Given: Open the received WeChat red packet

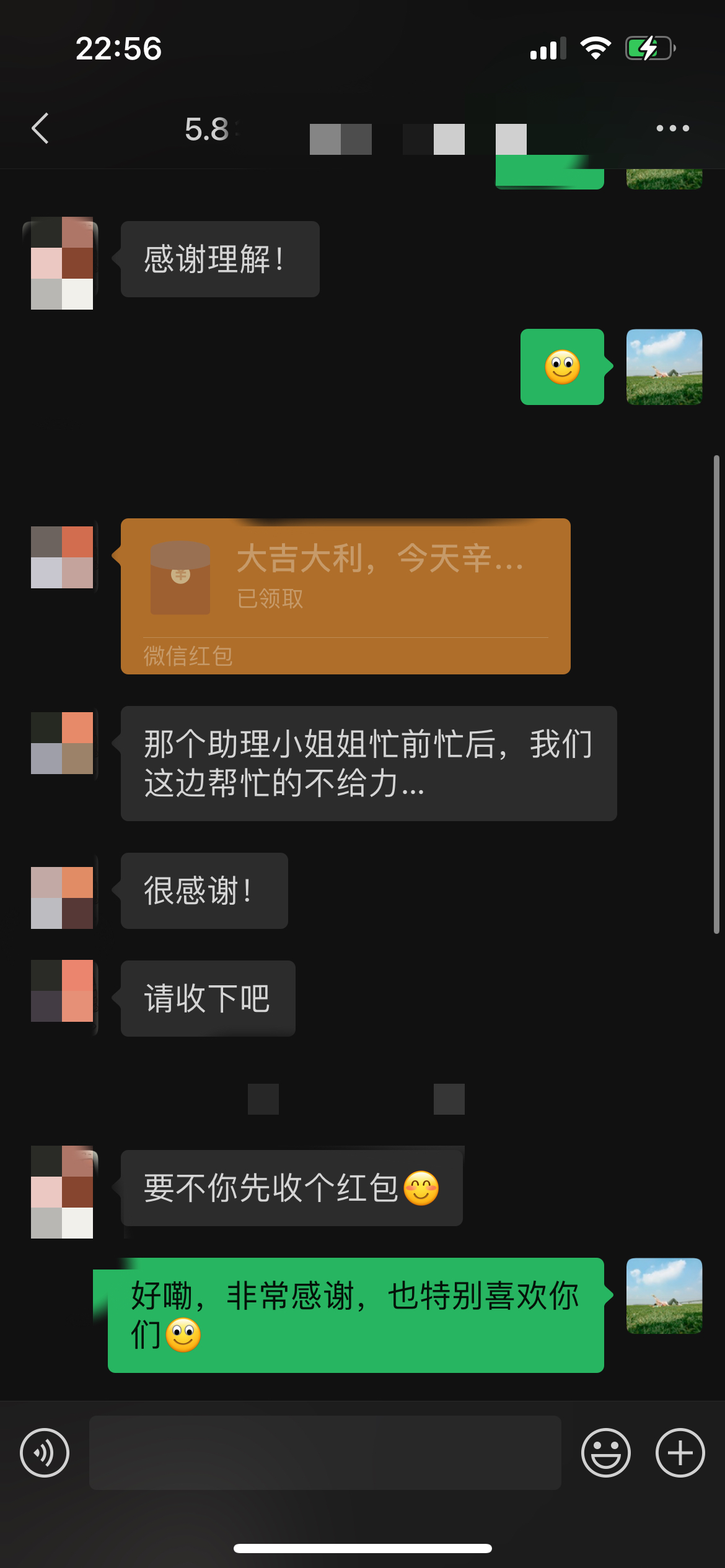Looking at the screenshot, I should [x=345, y=596].
